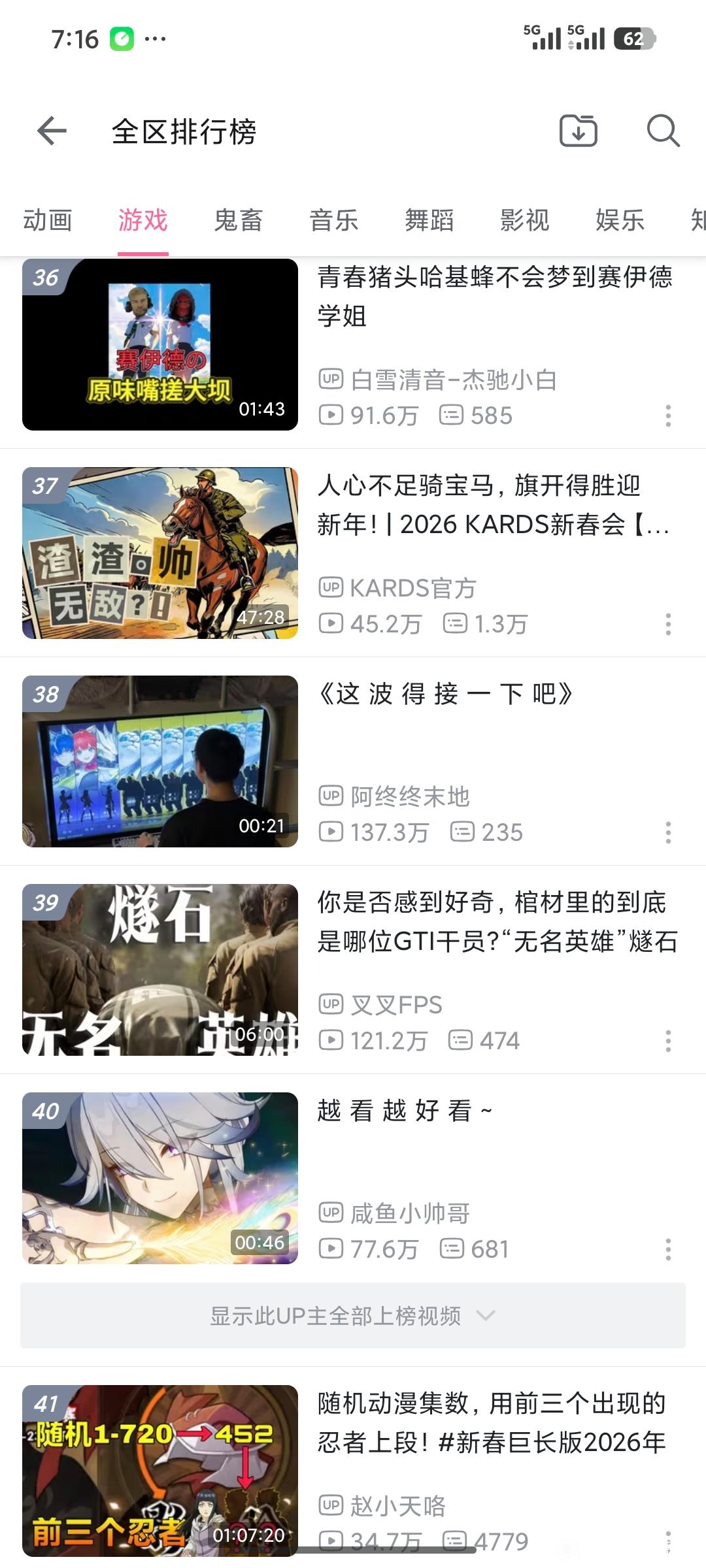Open the 影视 ranking tab

click(524, 221)
